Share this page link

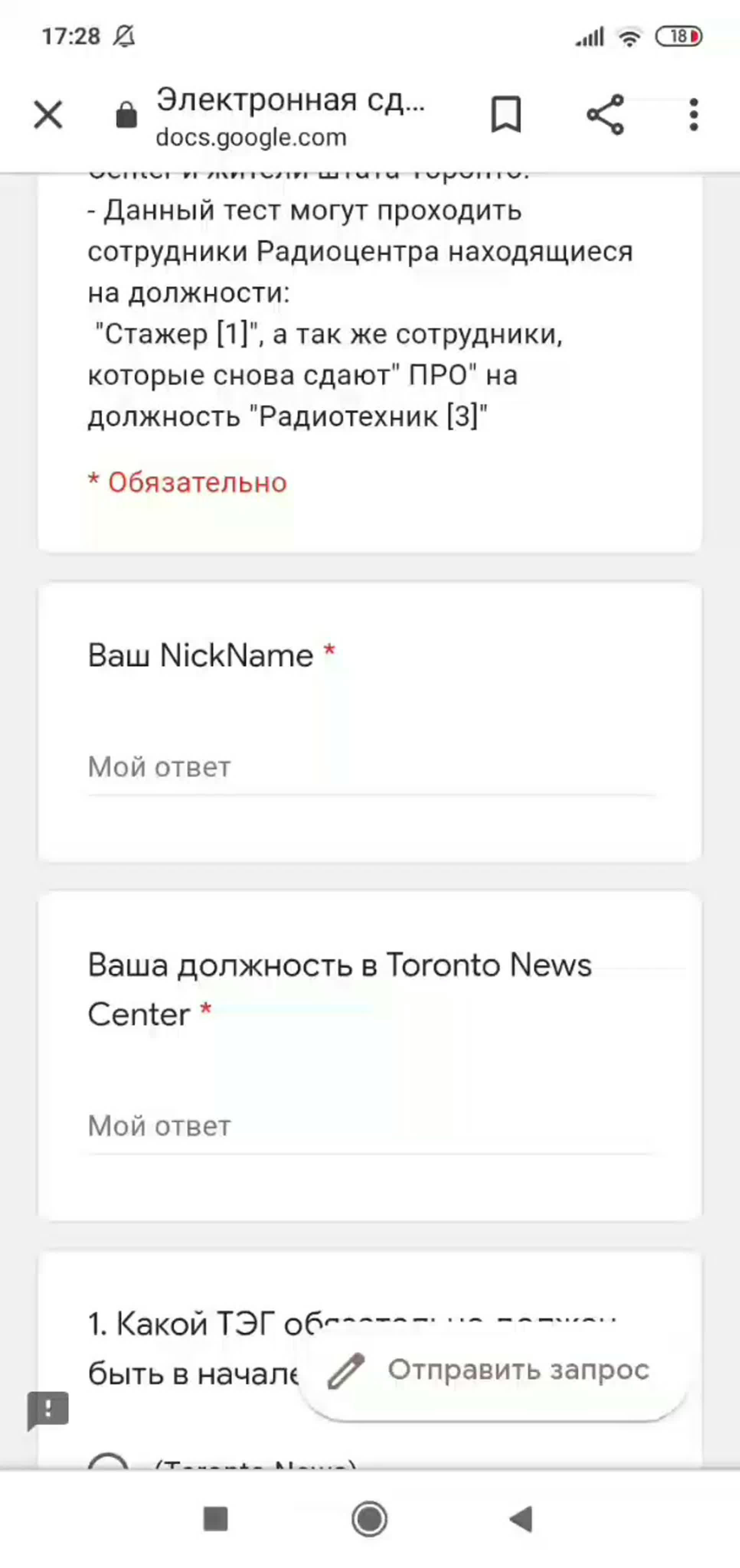605,114
